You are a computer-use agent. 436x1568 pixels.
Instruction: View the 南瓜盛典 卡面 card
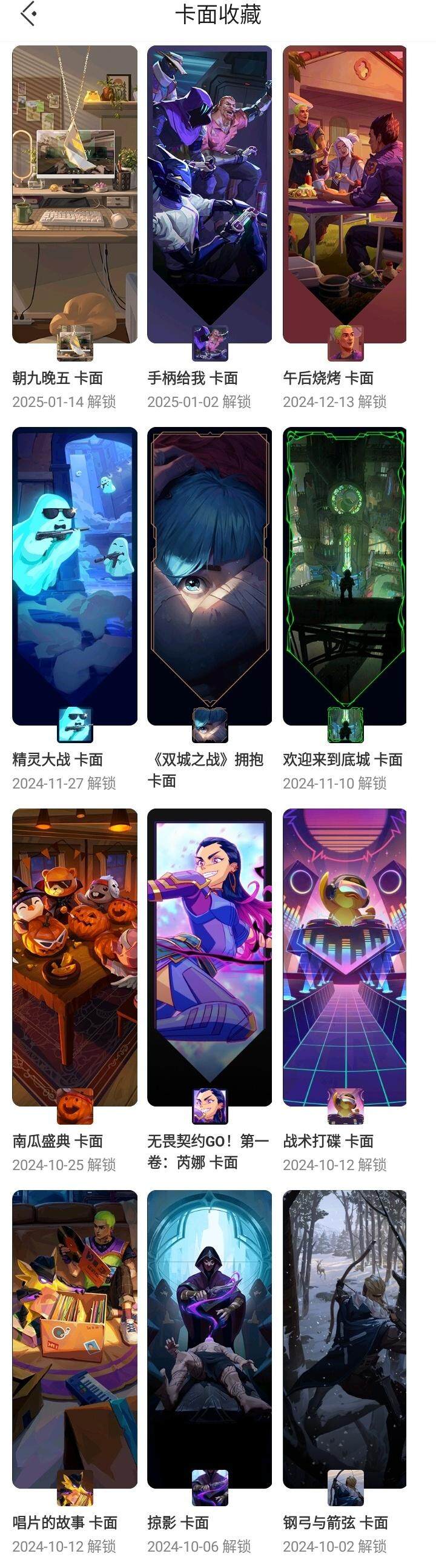click(x=74, y=957)
